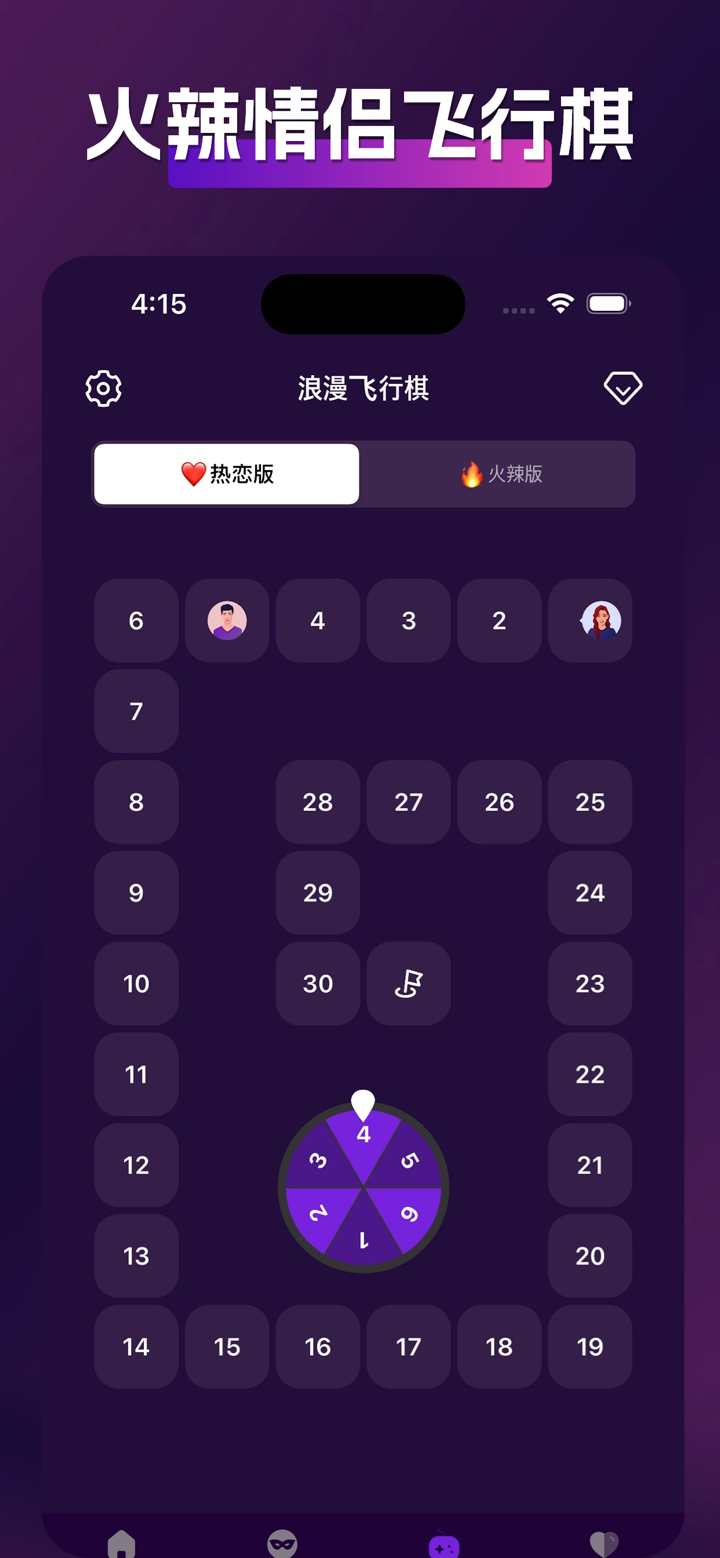Tap tile 15 on the bottom row

tap(226, 1346)
